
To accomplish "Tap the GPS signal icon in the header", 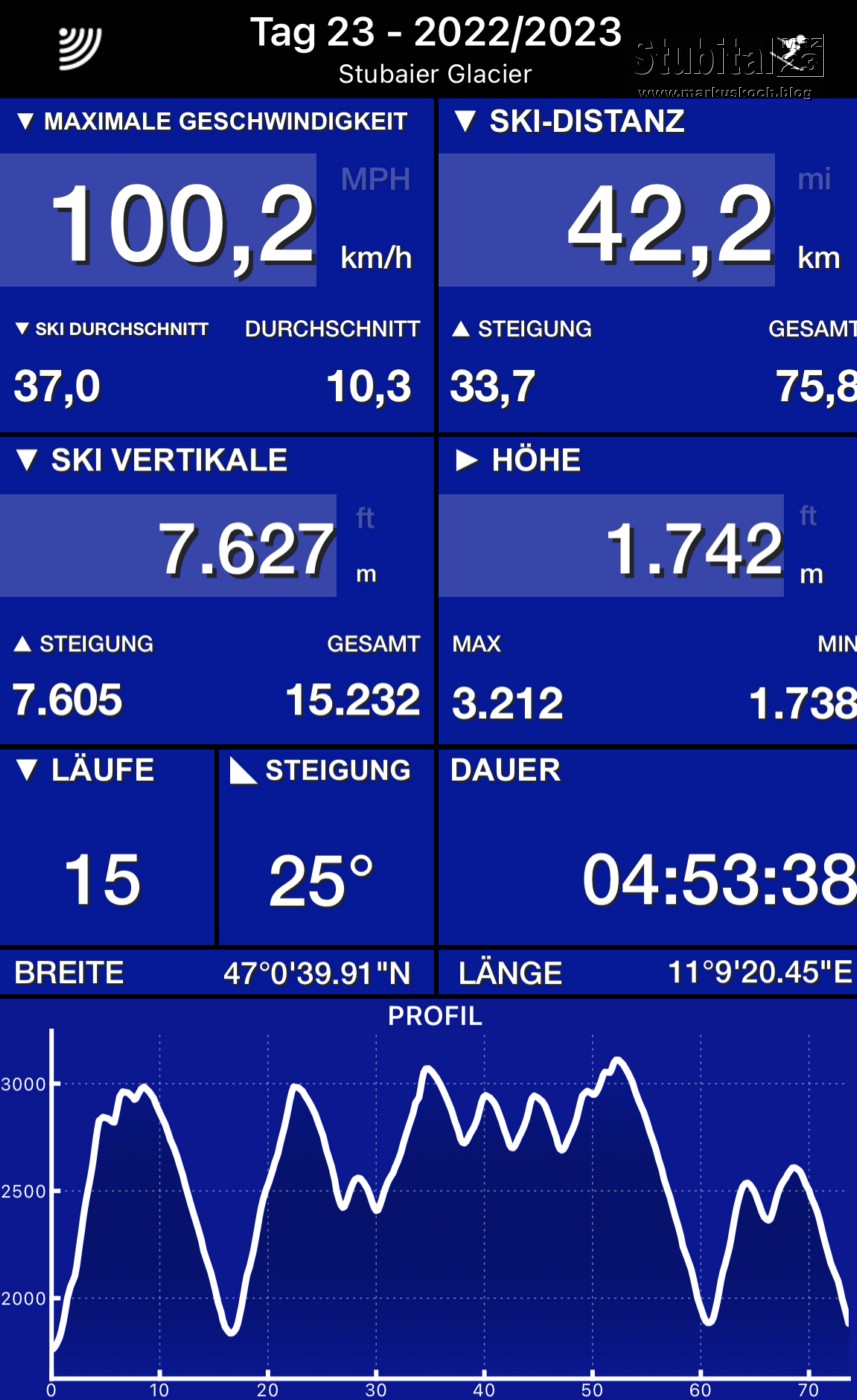I will [x=80, y=47].
